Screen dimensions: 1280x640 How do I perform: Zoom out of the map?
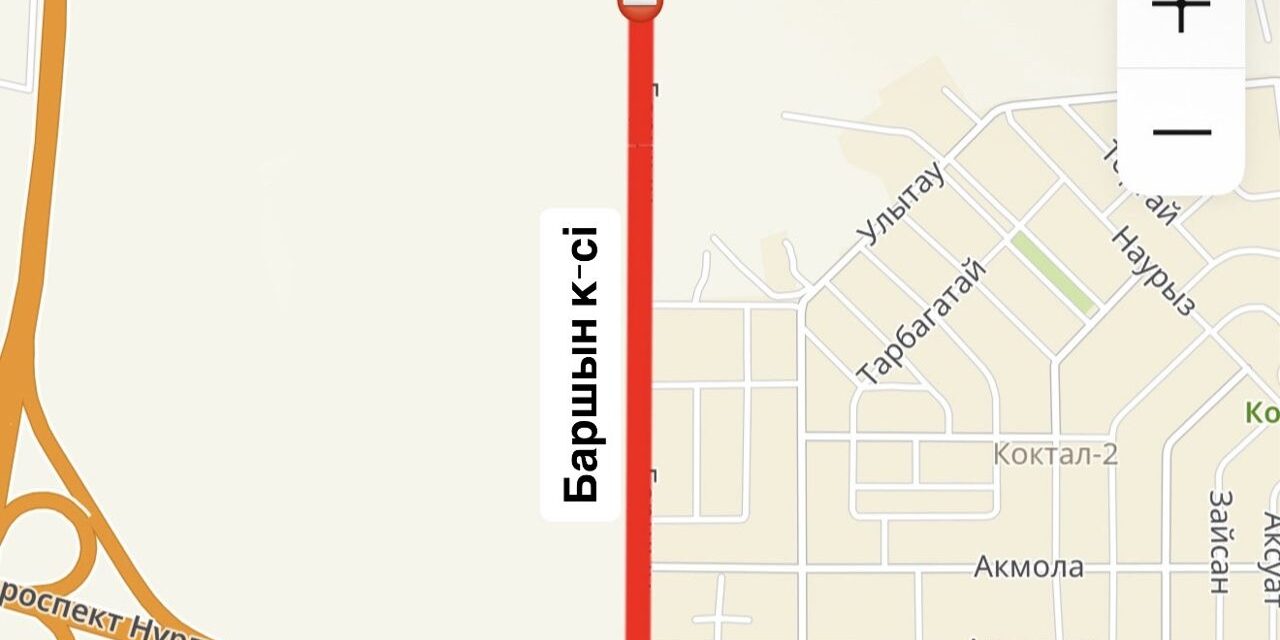[1181, 131]
